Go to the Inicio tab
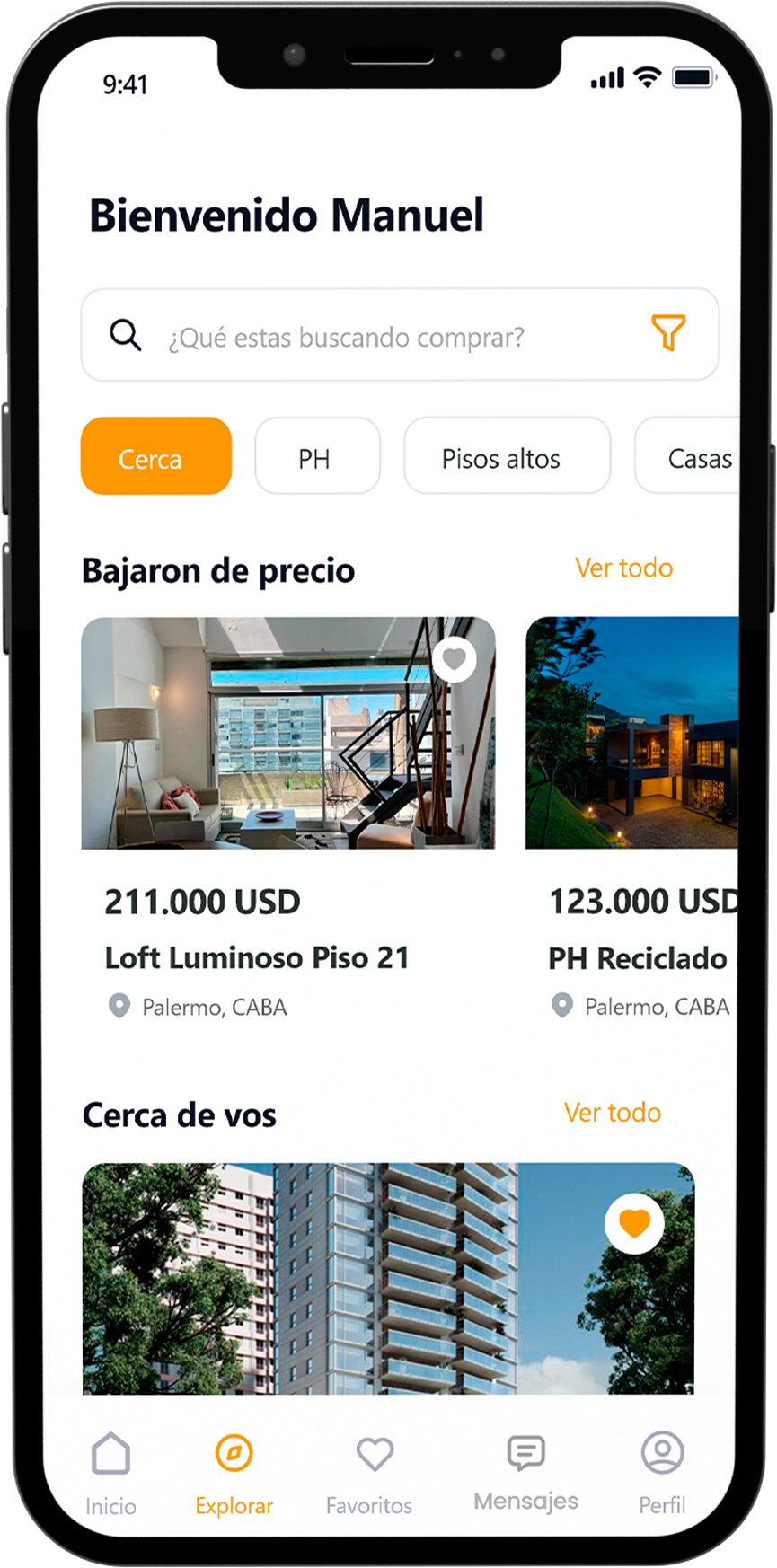 coord(110,1473)
